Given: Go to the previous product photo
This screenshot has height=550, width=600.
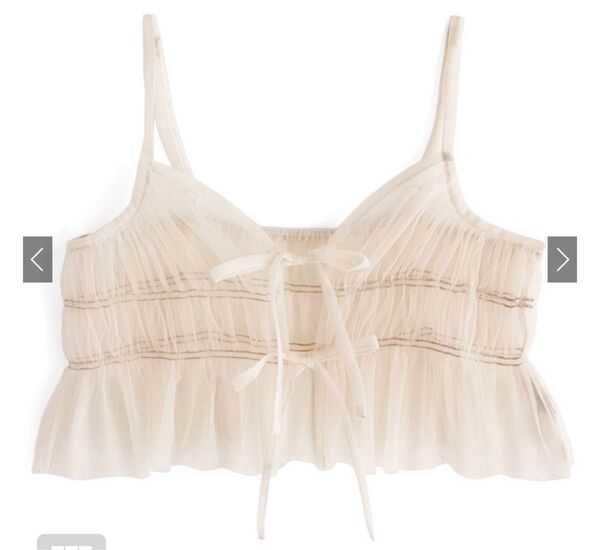Looking at the screenshot, I should [37, 260].
